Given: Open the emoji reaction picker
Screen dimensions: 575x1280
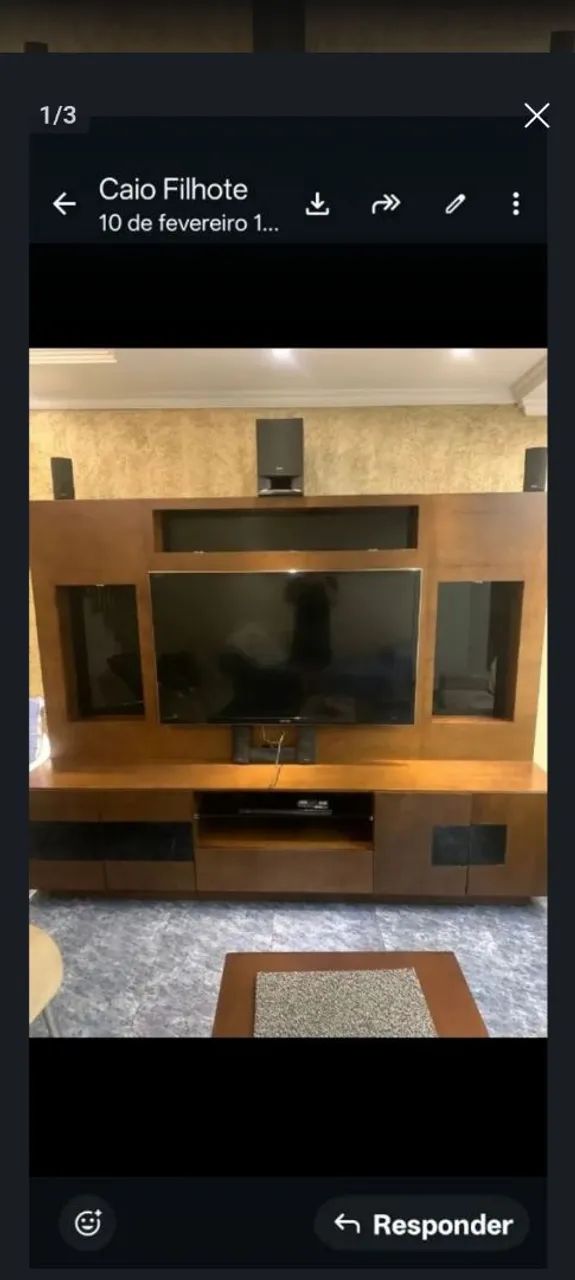Looking at the screenshot, I should 88,1223.
